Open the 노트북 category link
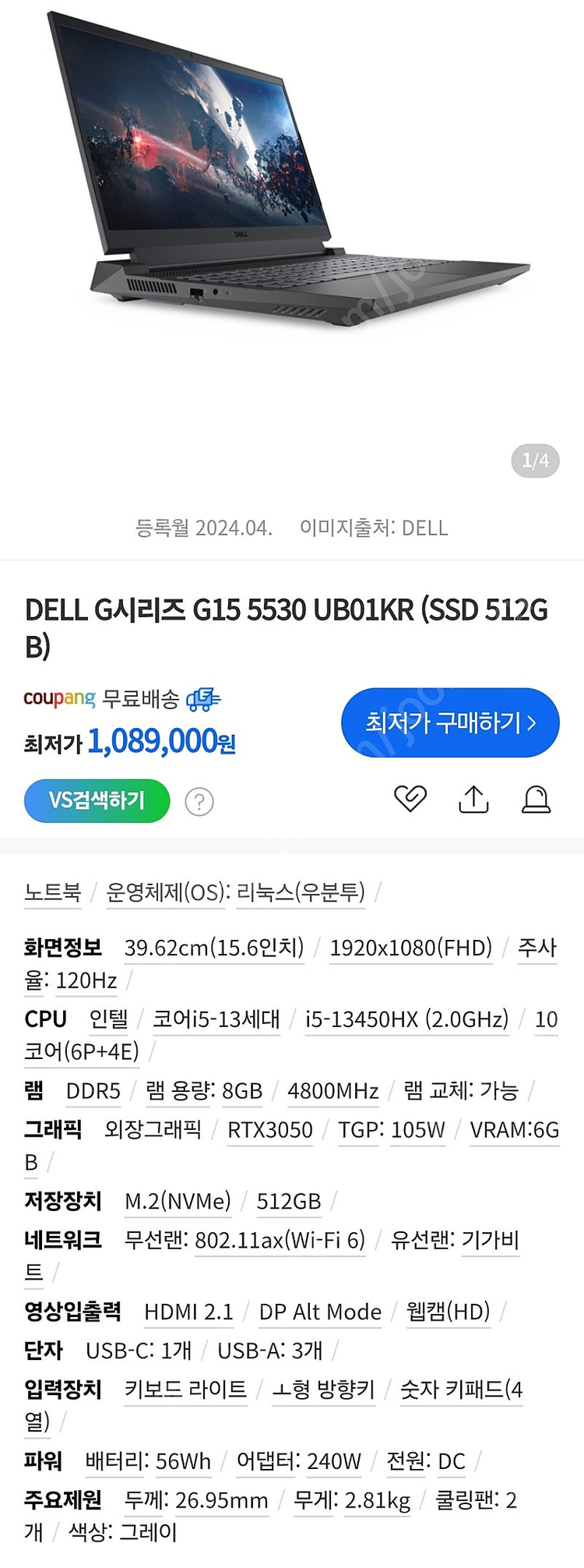The width and height of the screenshot is (584, 1568). tap(51, 895)
